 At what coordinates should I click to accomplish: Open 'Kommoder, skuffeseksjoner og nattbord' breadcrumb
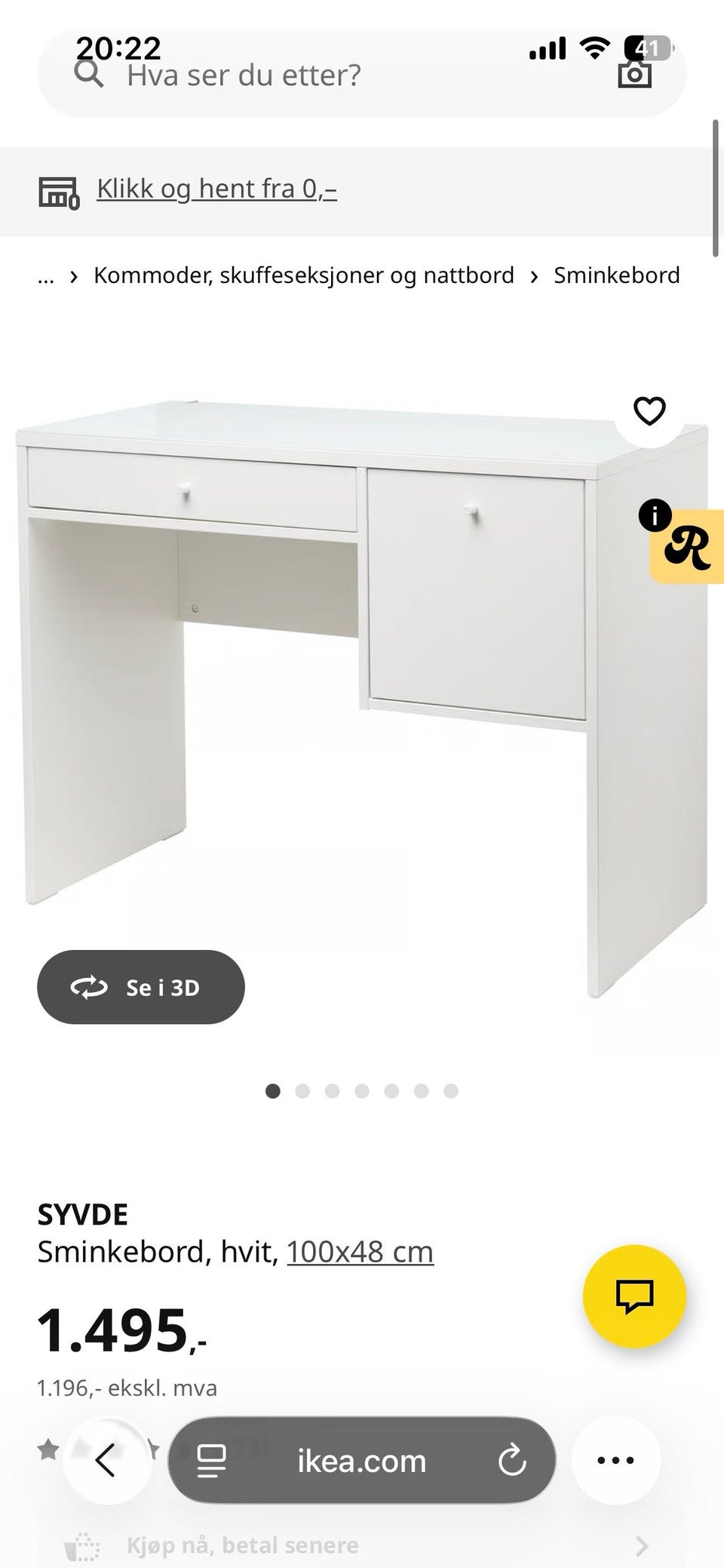[303, 275]
